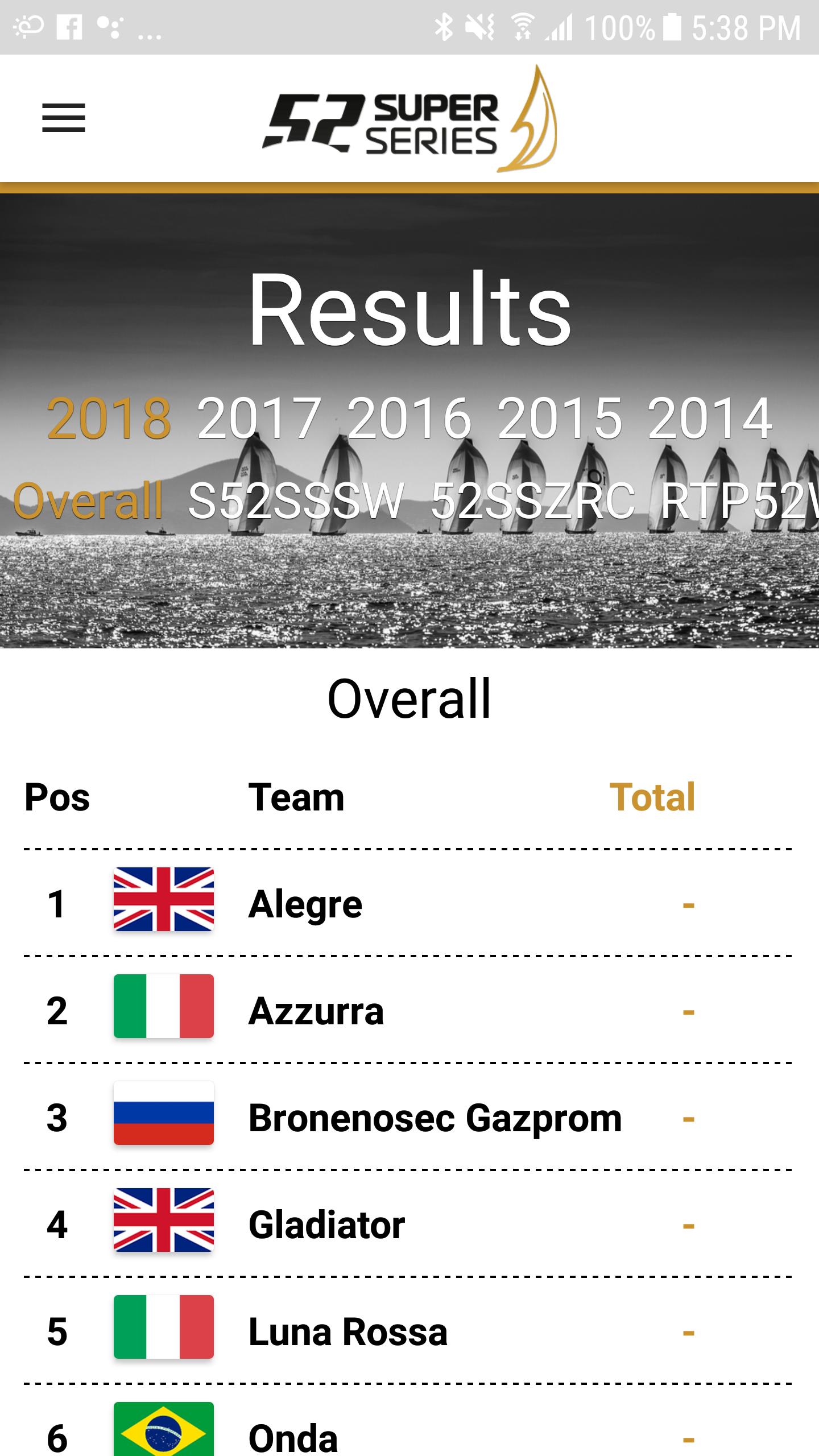
Task: Open the S52SSSW event tab
Action: [296, 501]
